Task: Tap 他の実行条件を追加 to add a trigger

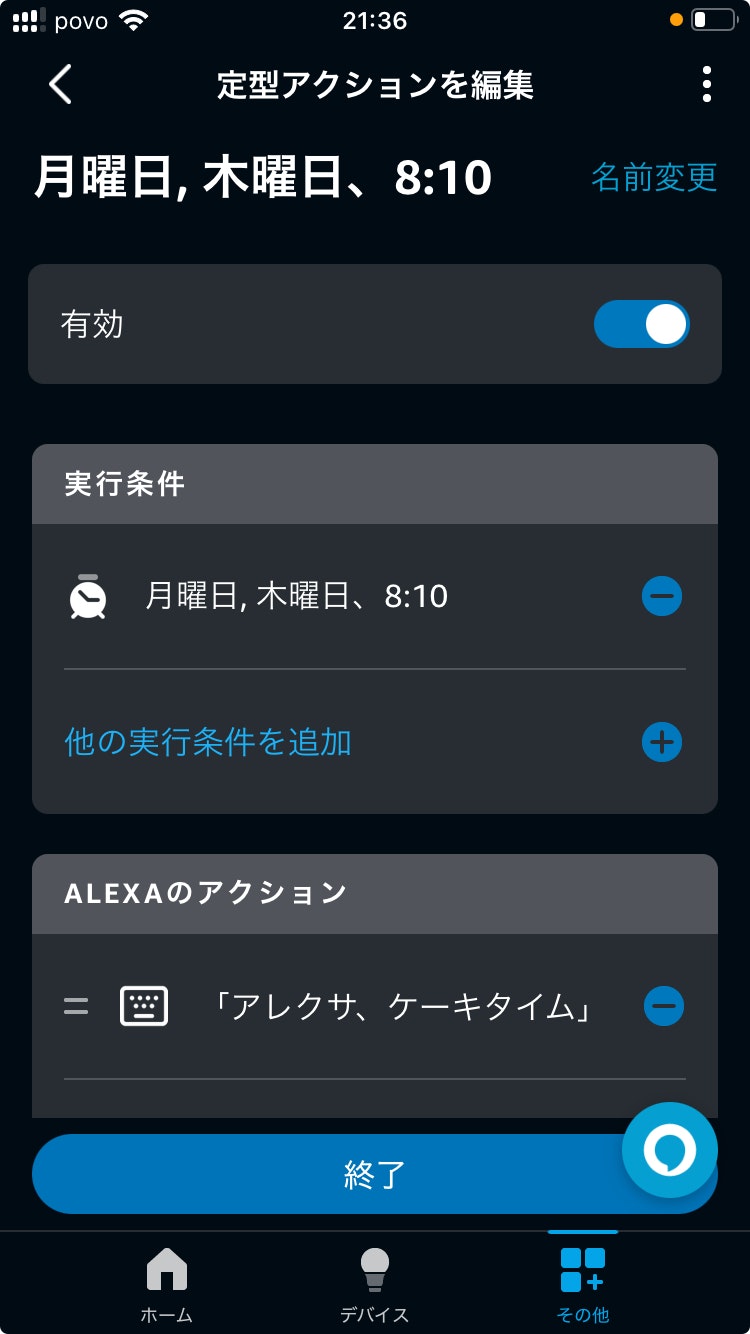Action: [x=208, y=742]
